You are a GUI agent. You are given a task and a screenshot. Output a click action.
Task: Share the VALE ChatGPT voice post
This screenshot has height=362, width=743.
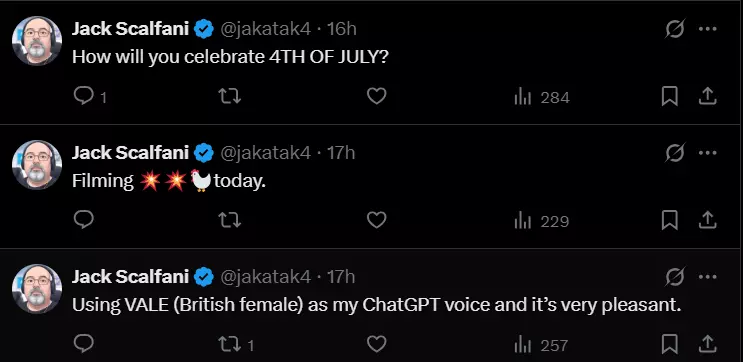707,344
